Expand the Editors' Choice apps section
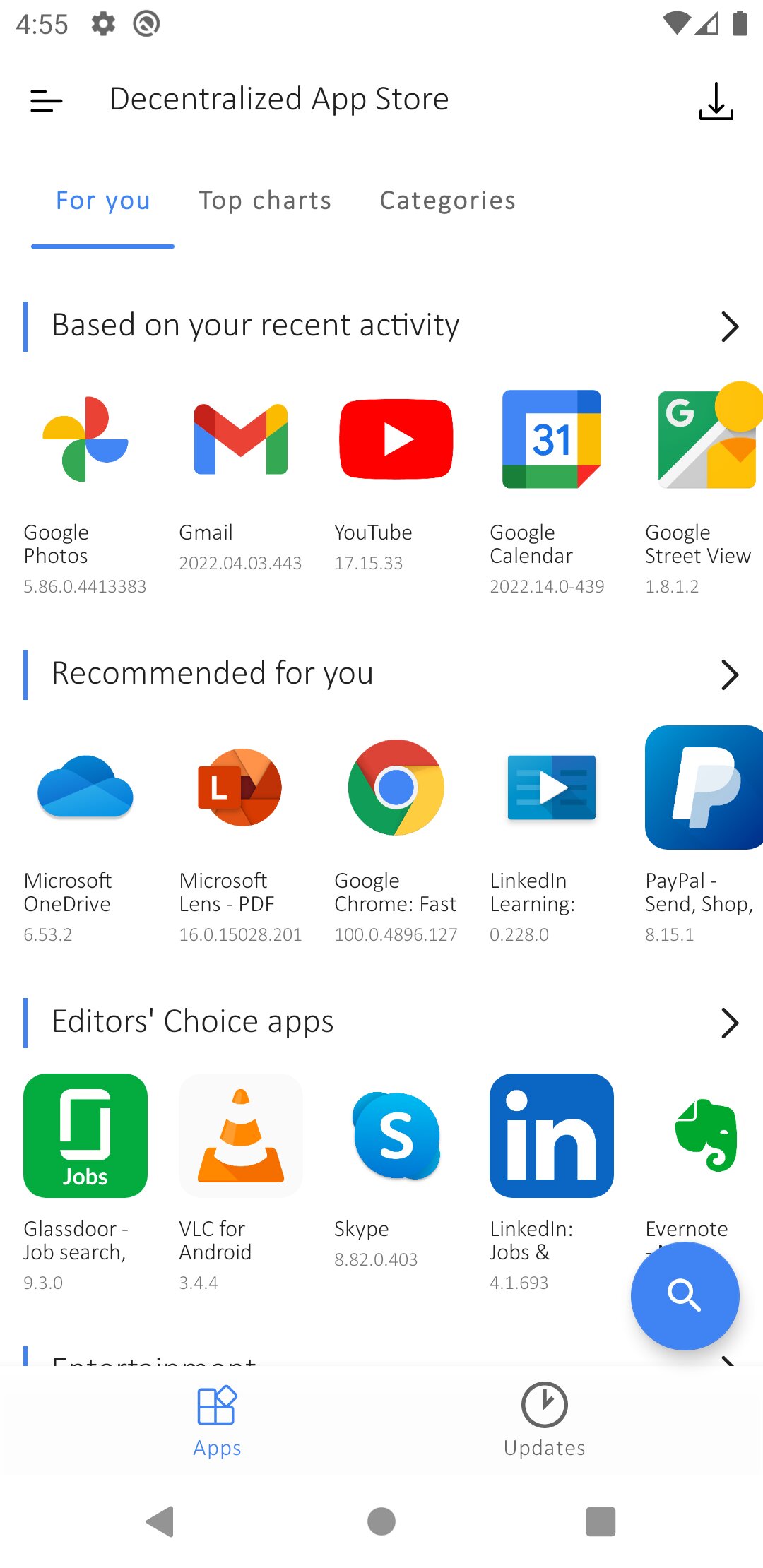The width and height of the screenshot is (763, 1568). coord(729,1023)
